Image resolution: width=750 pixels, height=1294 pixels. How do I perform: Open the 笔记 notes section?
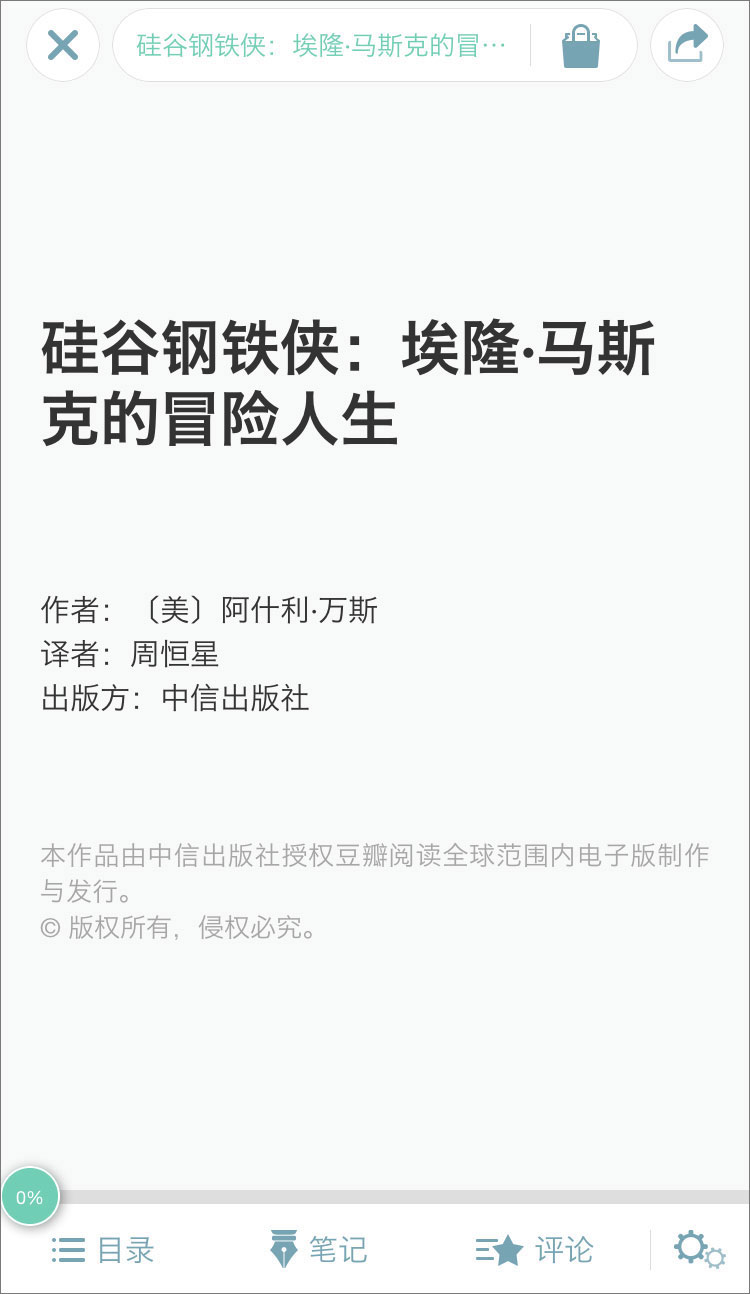coord(318,1249)
